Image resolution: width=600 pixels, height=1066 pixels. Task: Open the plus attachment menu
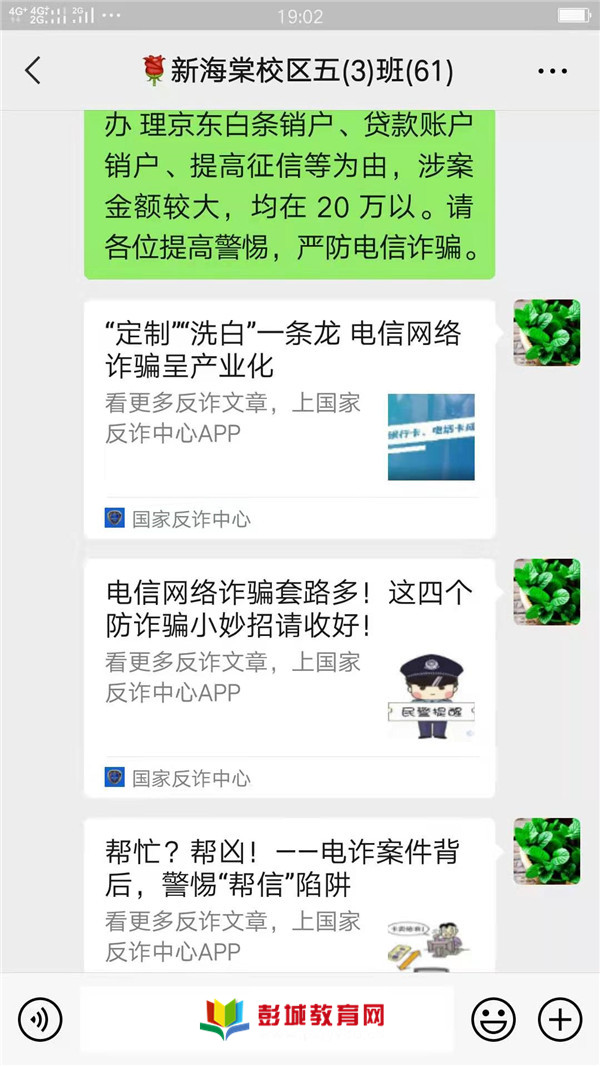click(x=560, y=1019)
